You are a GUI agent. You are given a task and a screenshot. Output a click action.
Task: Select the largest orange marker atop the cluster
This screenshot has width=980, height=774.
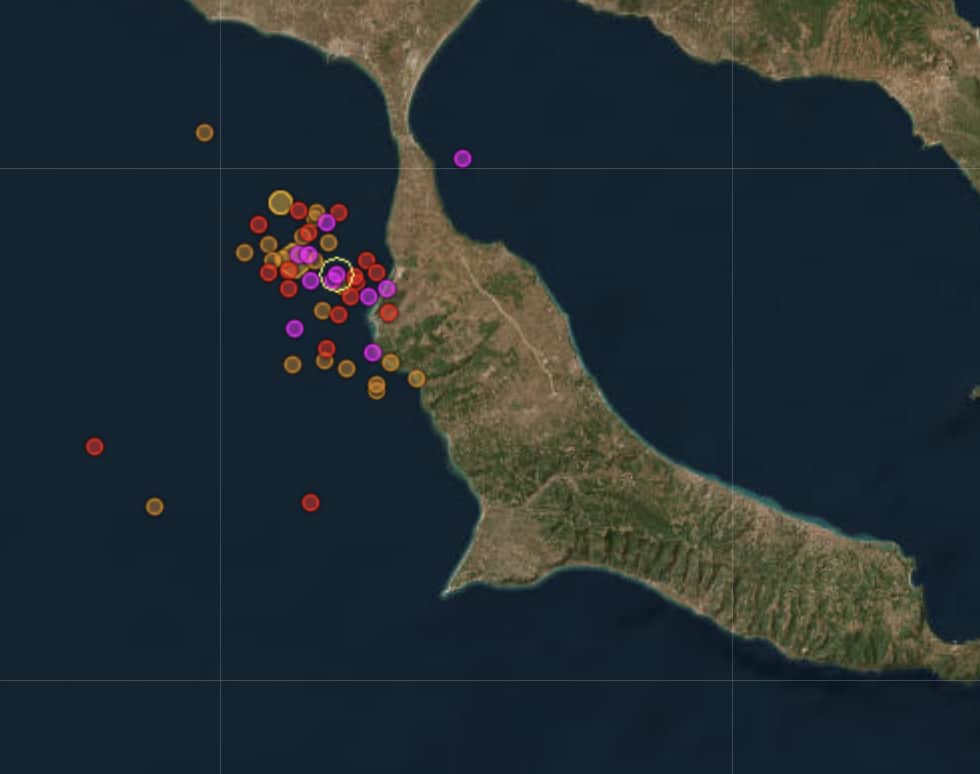[x=280, y=202]
